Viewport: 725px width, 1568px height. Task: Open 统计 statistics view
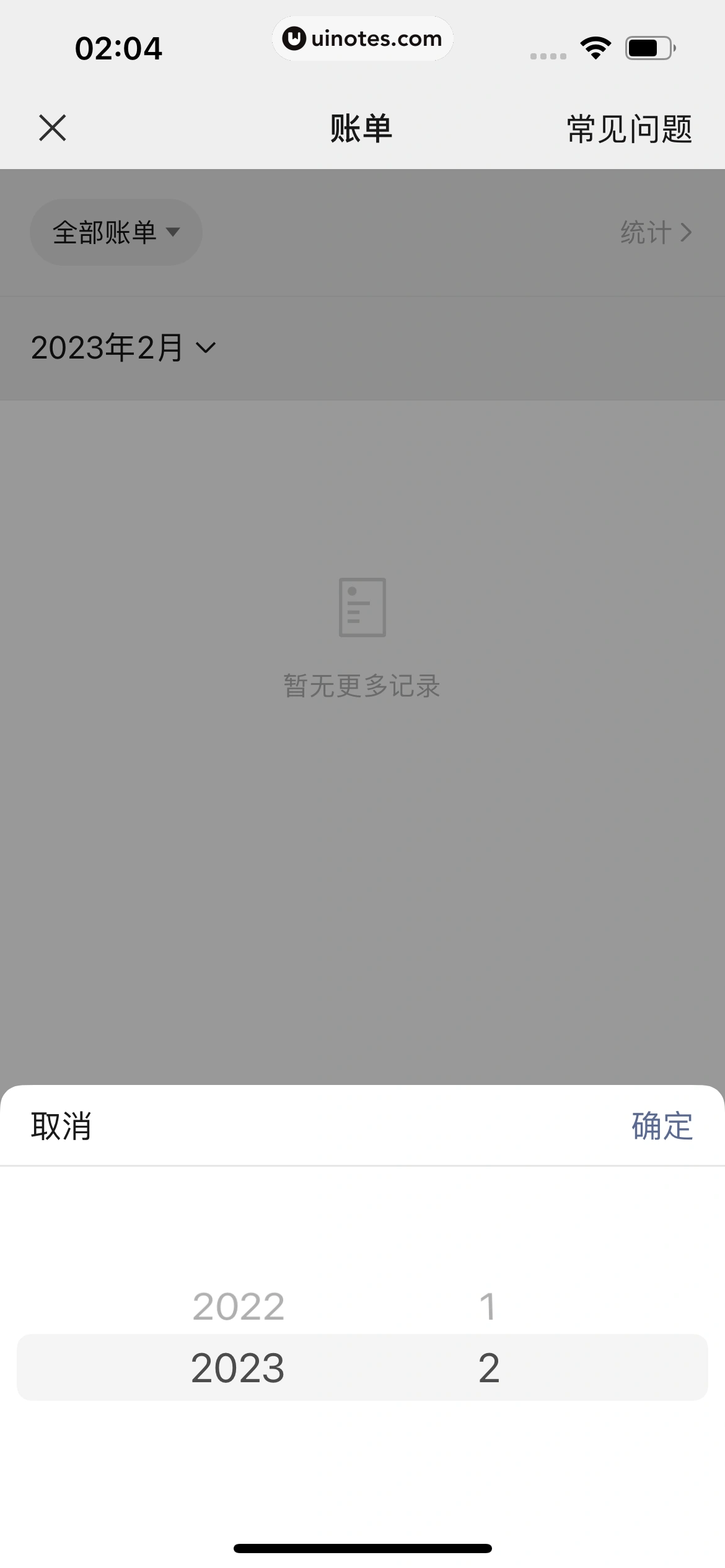coord(656,233)
